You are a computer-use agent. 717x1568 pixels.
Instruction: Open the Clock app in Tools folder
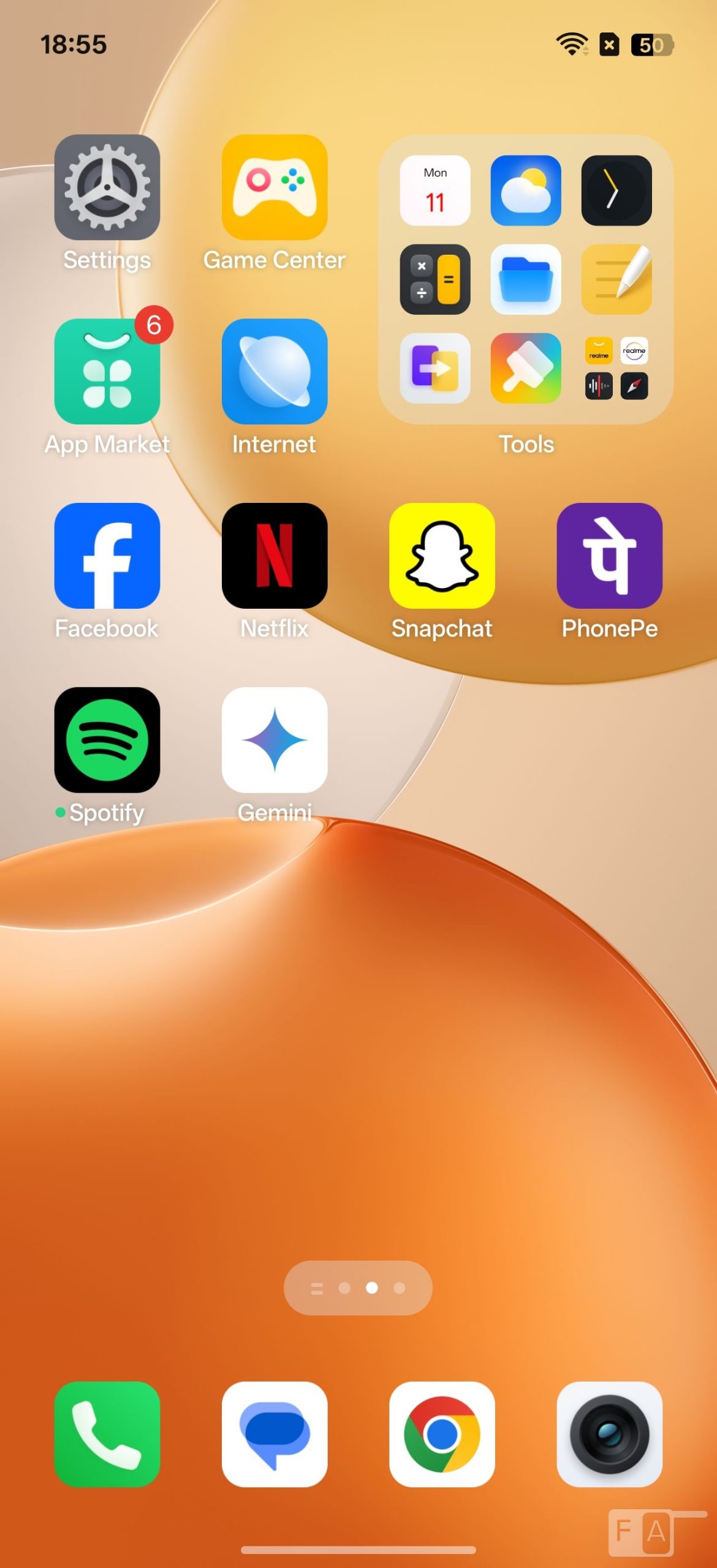[x=616, y=190]
